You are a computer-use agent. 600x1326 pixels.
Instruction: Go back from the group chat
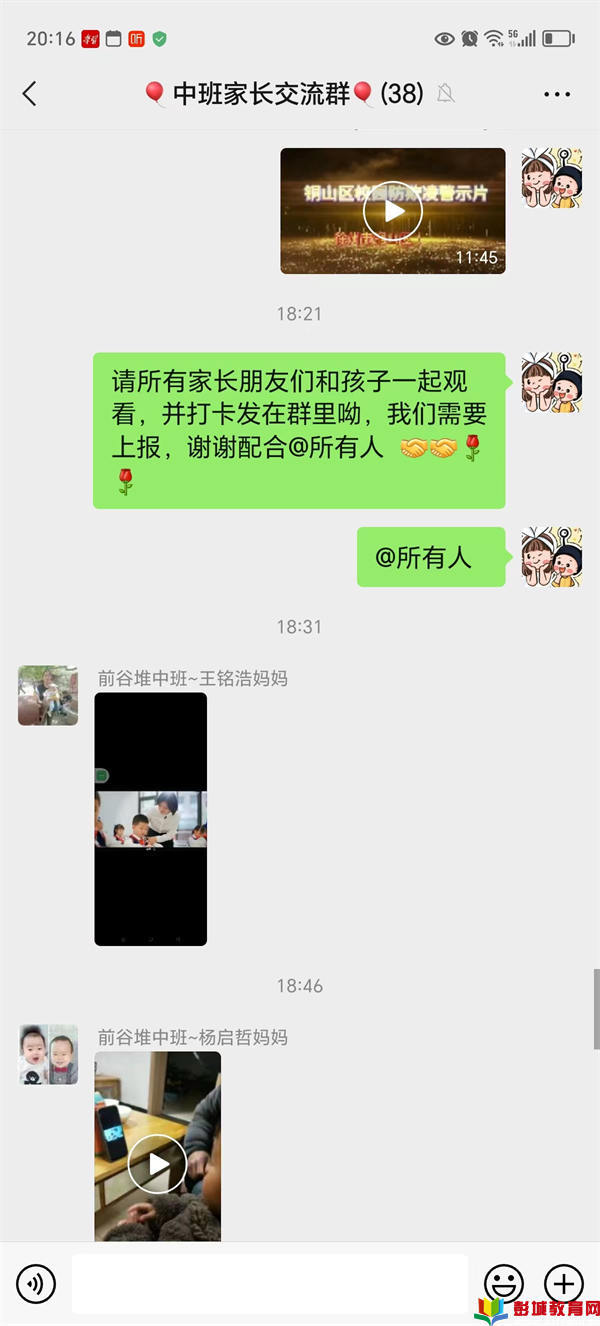click(29, 94)
